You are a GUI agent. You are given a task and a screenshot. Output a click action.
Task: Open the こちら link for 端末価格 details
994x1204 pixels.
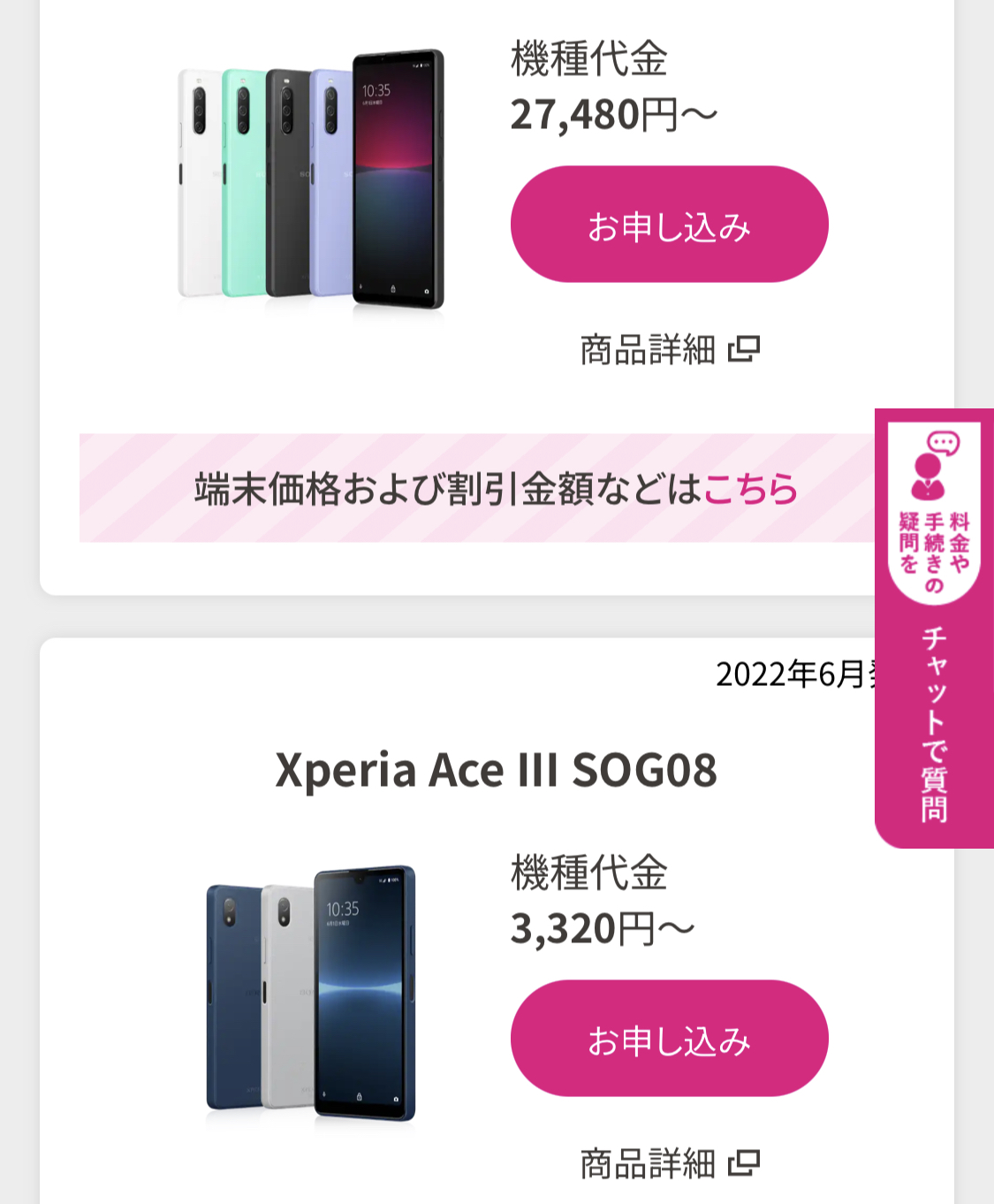pyautogui.click(x=750, y=489)
